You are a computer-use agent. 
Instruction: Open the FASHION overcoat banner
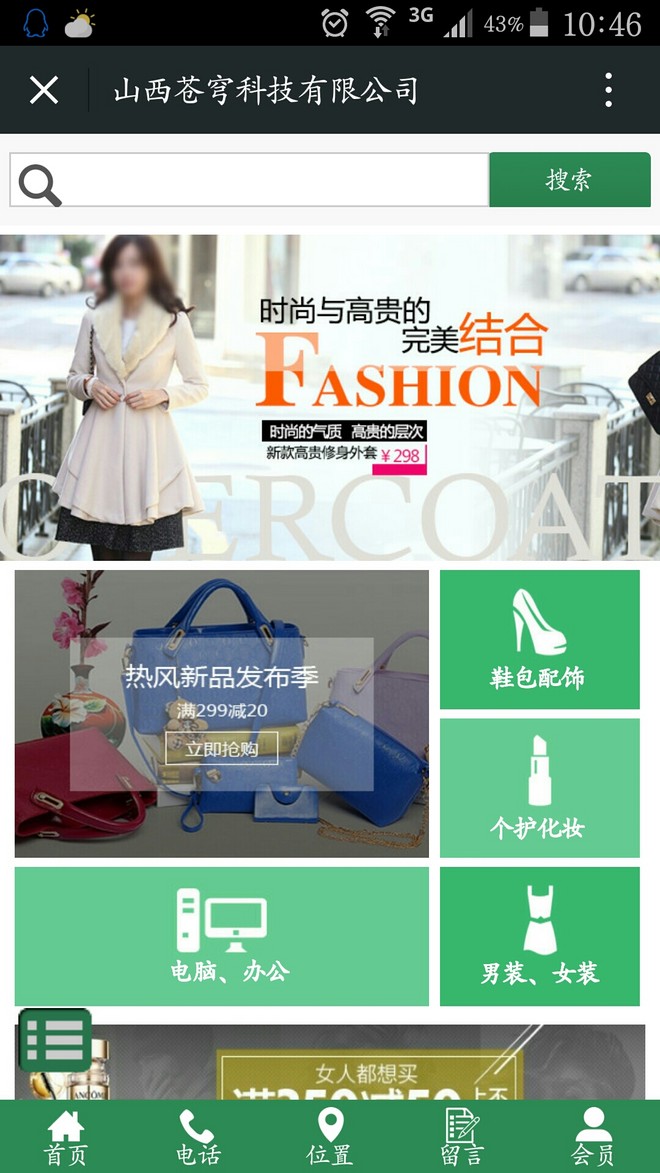[330, 397]
